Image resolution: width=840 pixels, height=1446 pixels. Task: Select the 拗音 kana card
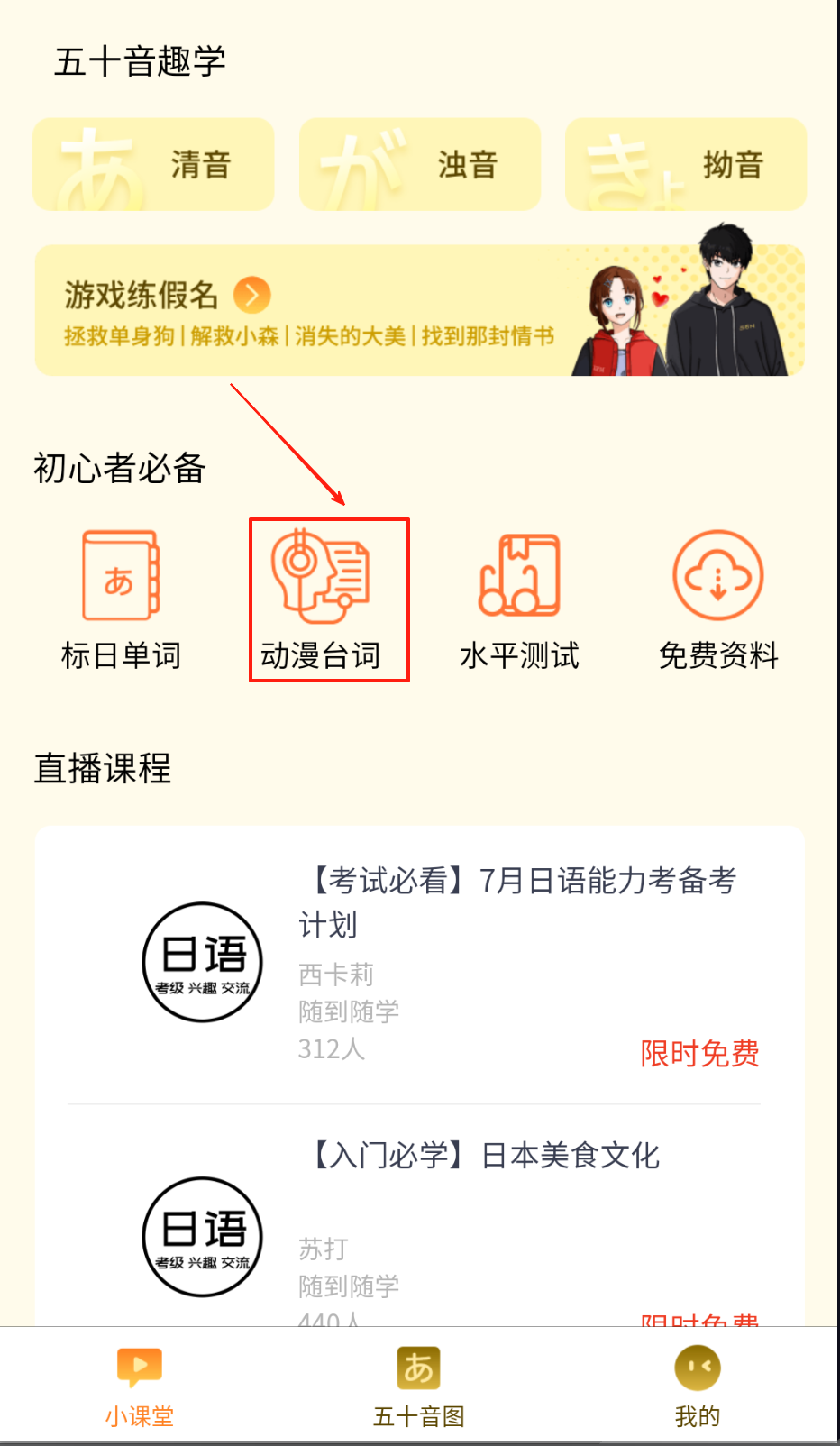[686, 164]
